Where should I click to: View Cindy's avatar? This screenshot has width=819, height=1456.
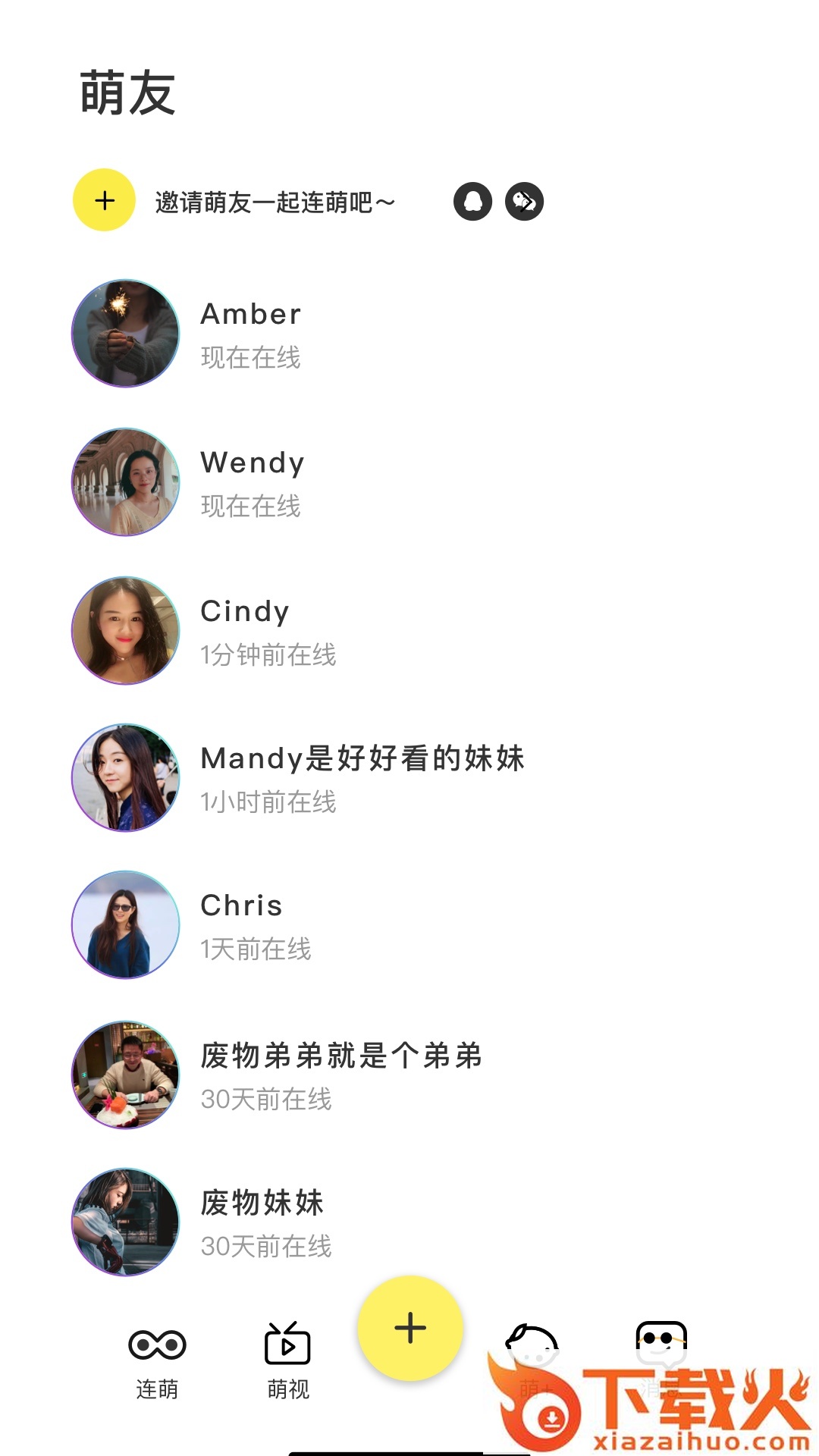pyautogui.click(x=126, y=629)
